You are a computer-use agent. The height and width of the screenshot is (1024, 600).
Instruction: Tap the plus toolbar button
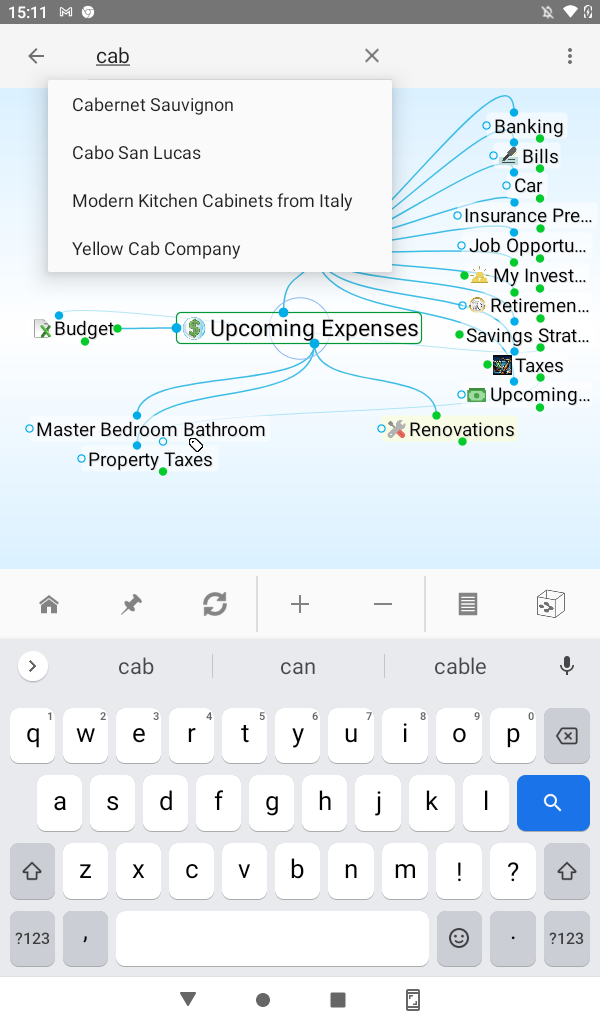point(300,604)
